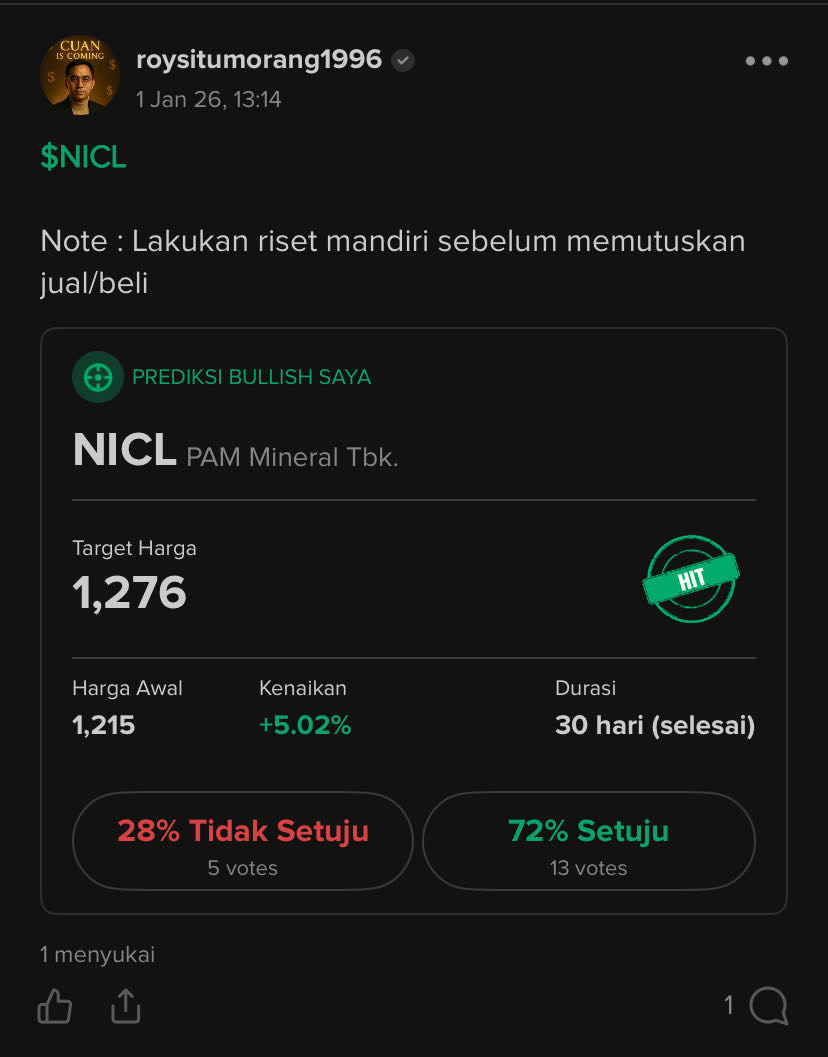This screenshot has width=828, height=1057.
Task: Click the verified checkmark badge next to username
Action: pos(402,59)
